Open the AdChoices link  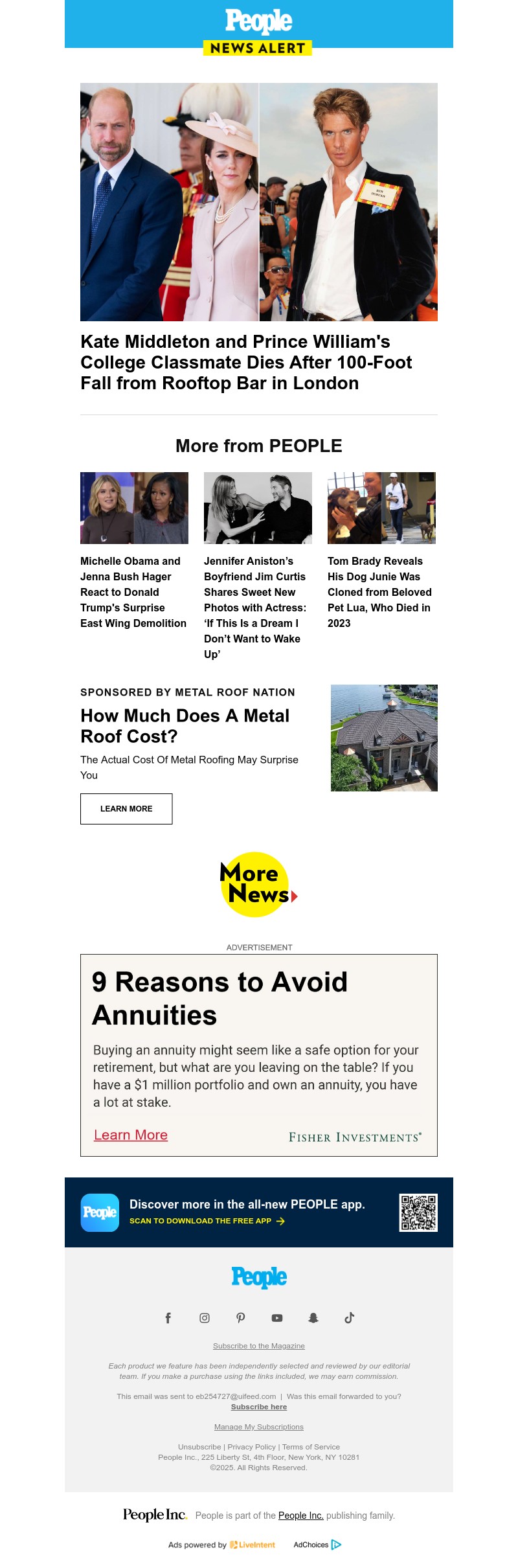pos(317,1545)
